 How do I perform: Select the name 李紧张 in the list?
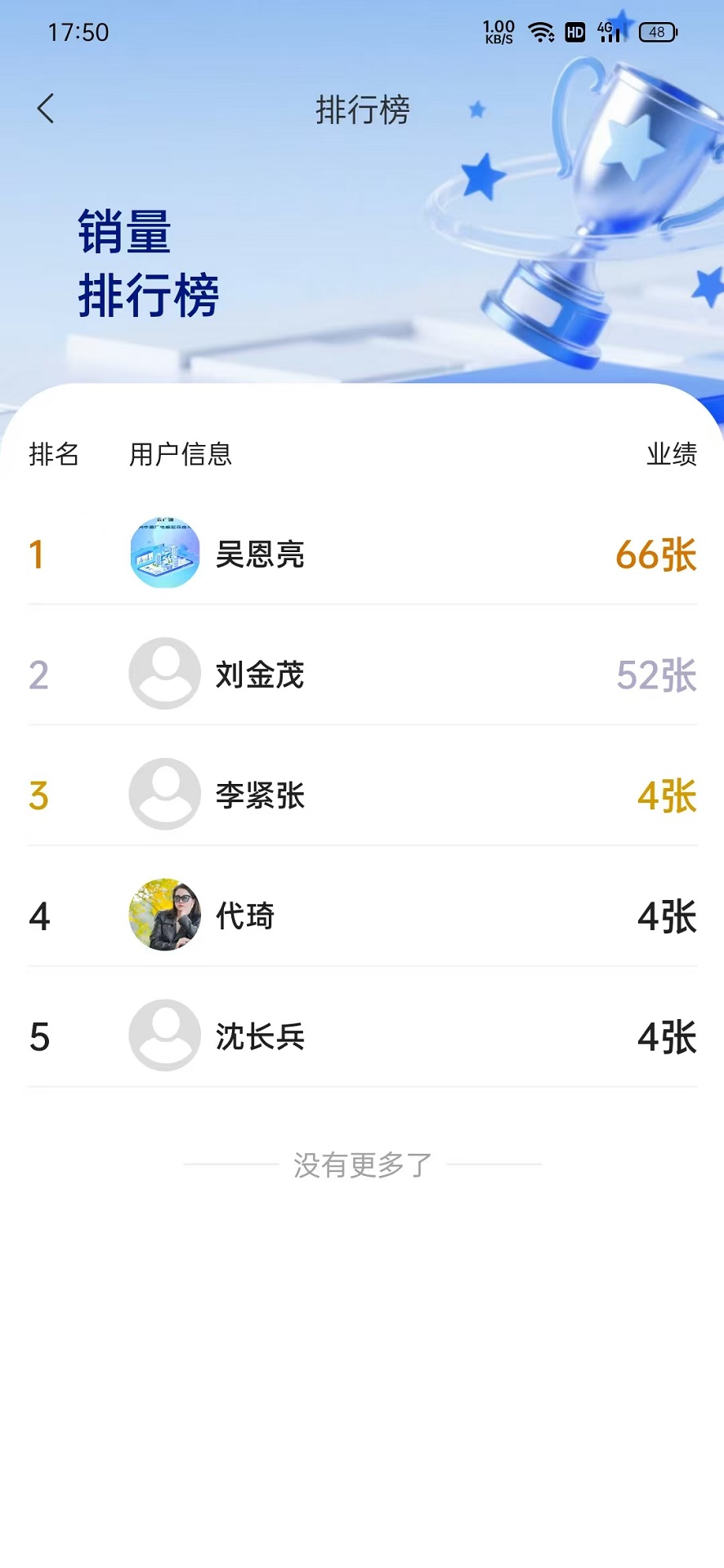point(260,795)
